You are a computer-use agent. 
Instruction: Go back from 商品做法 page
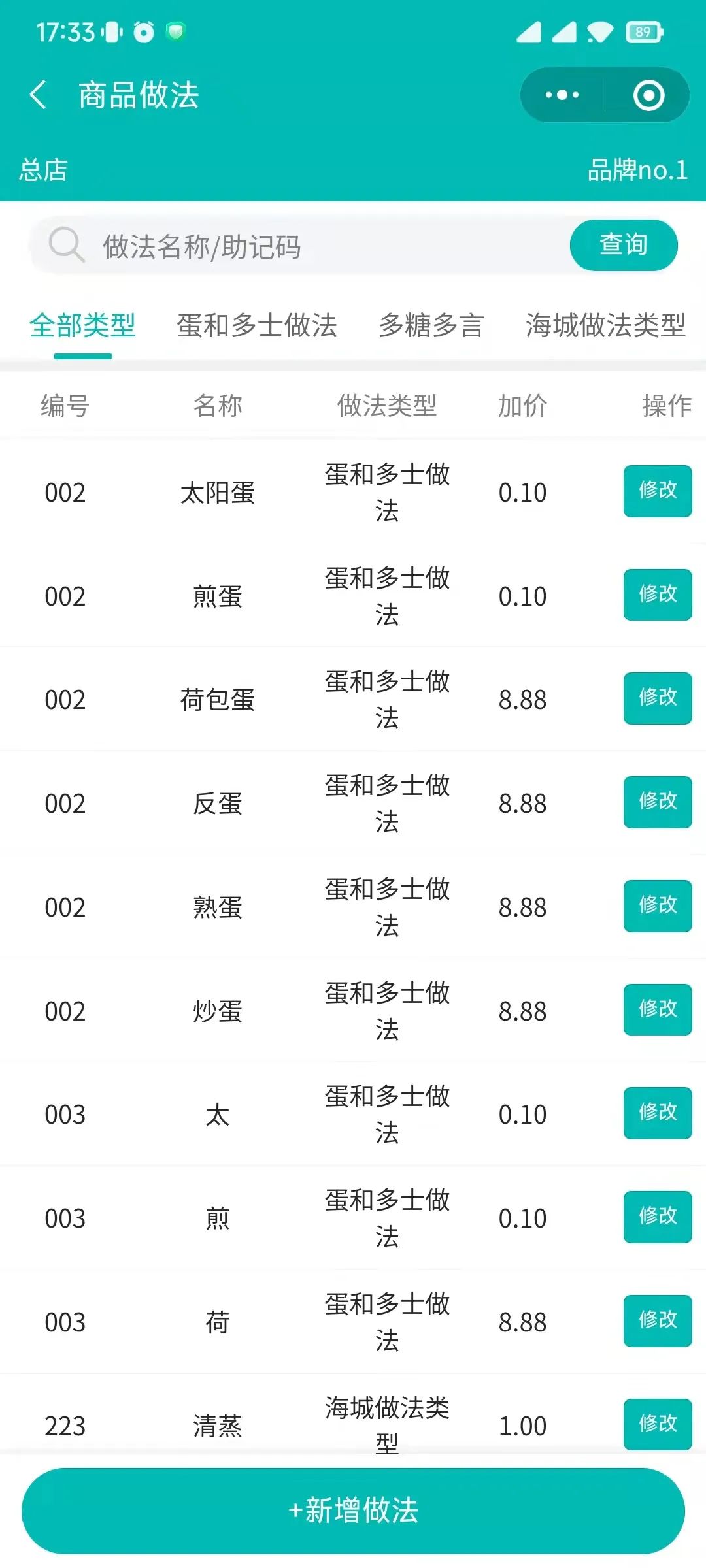(39, 95)
